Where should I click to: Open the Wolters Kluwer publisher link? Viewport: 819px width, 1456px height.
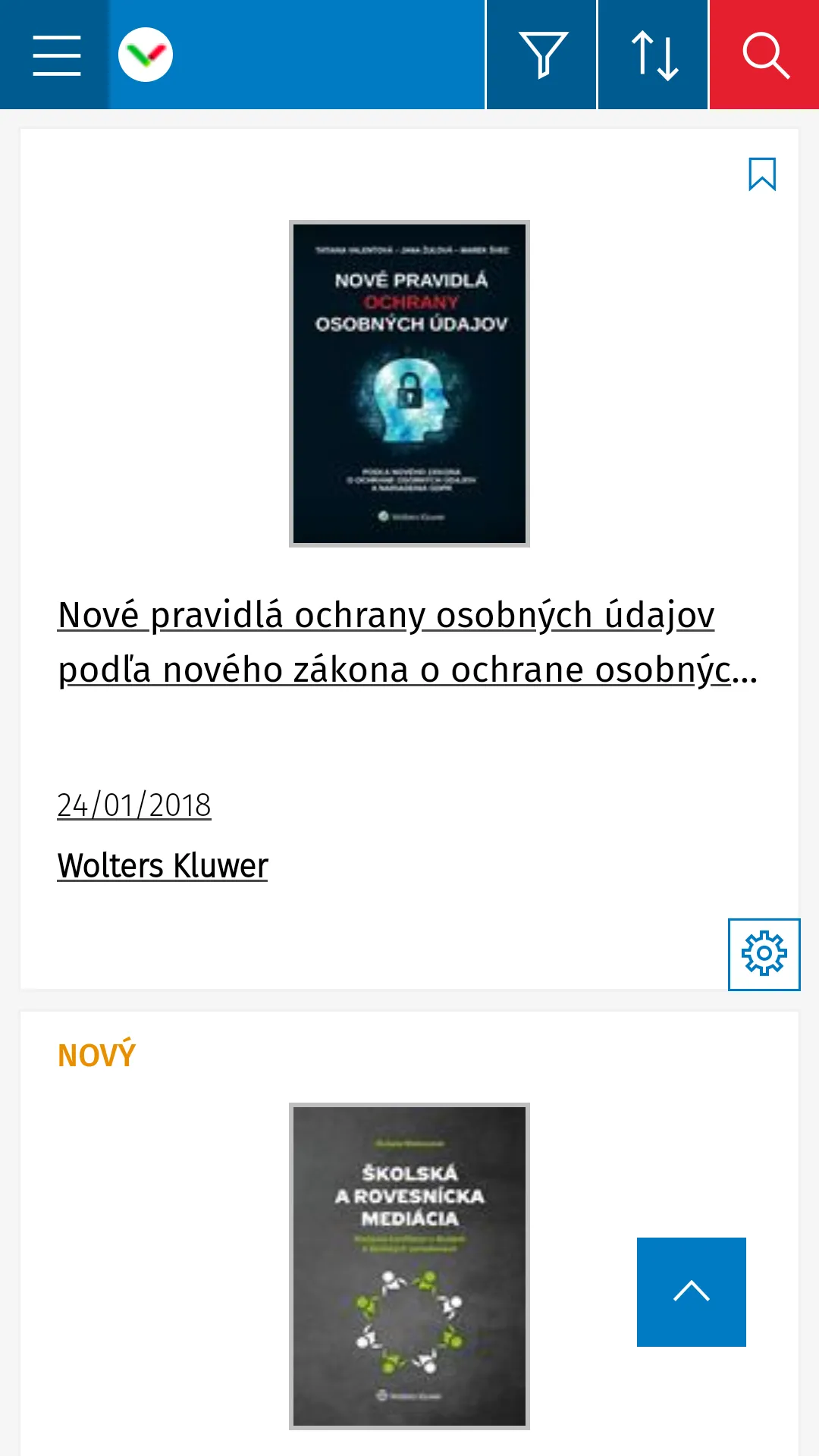162,866
